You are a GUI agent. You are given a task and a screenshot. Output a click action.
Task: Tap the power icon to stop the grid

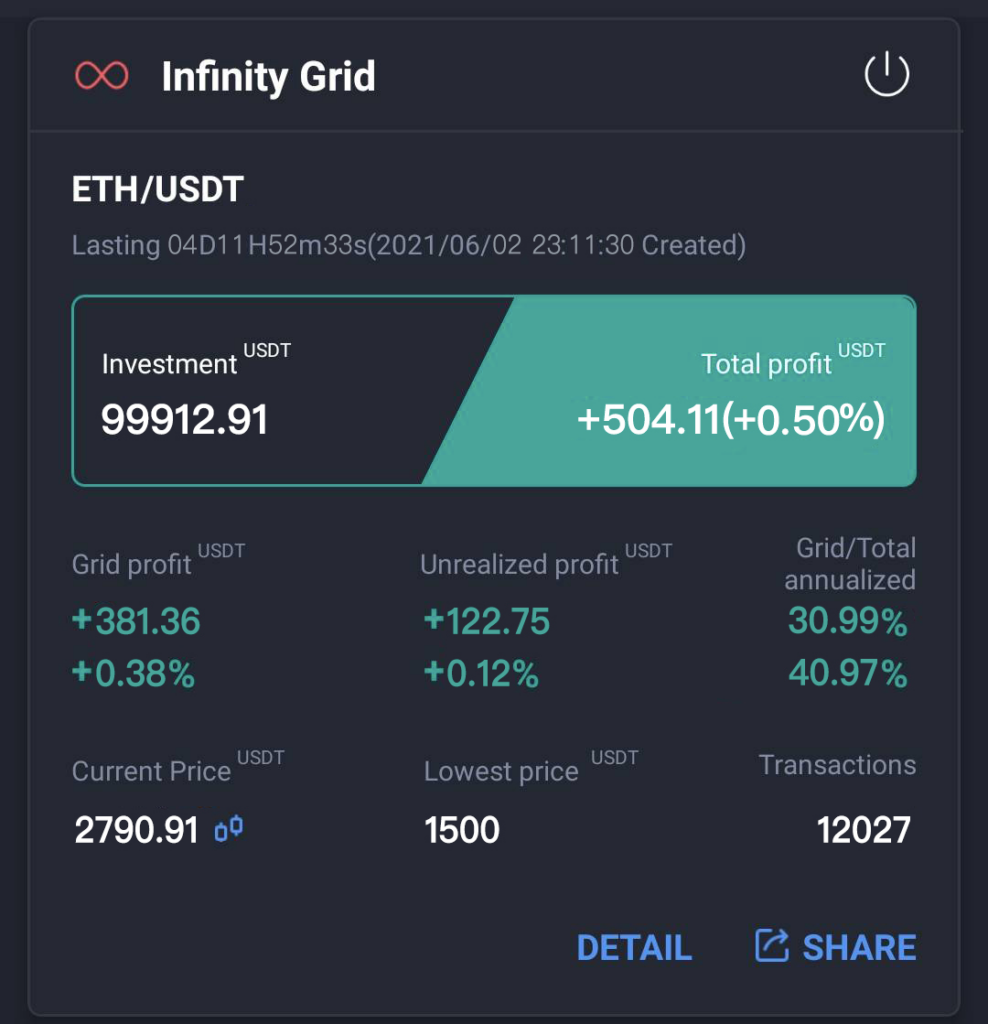[886, 76]
